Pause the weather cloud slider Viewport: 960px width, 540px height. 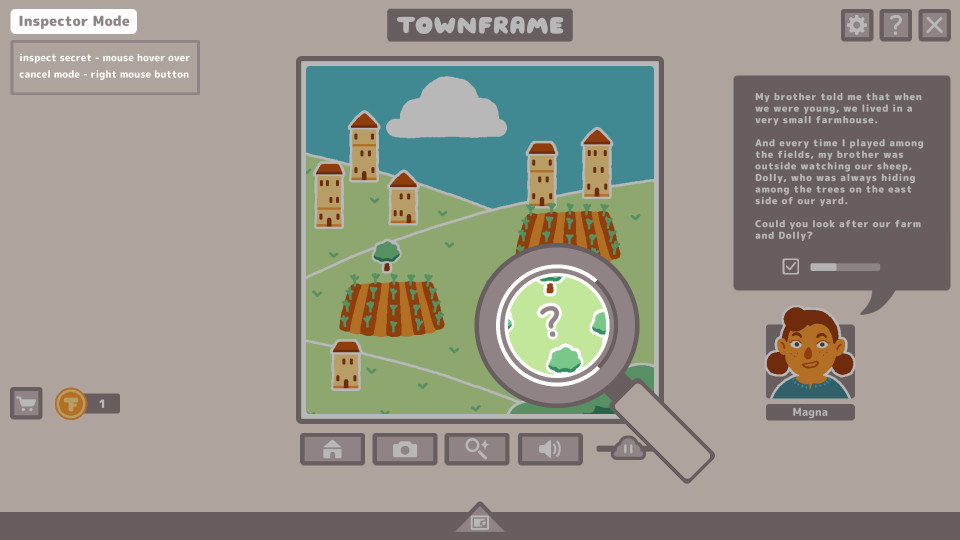(628, 449)
